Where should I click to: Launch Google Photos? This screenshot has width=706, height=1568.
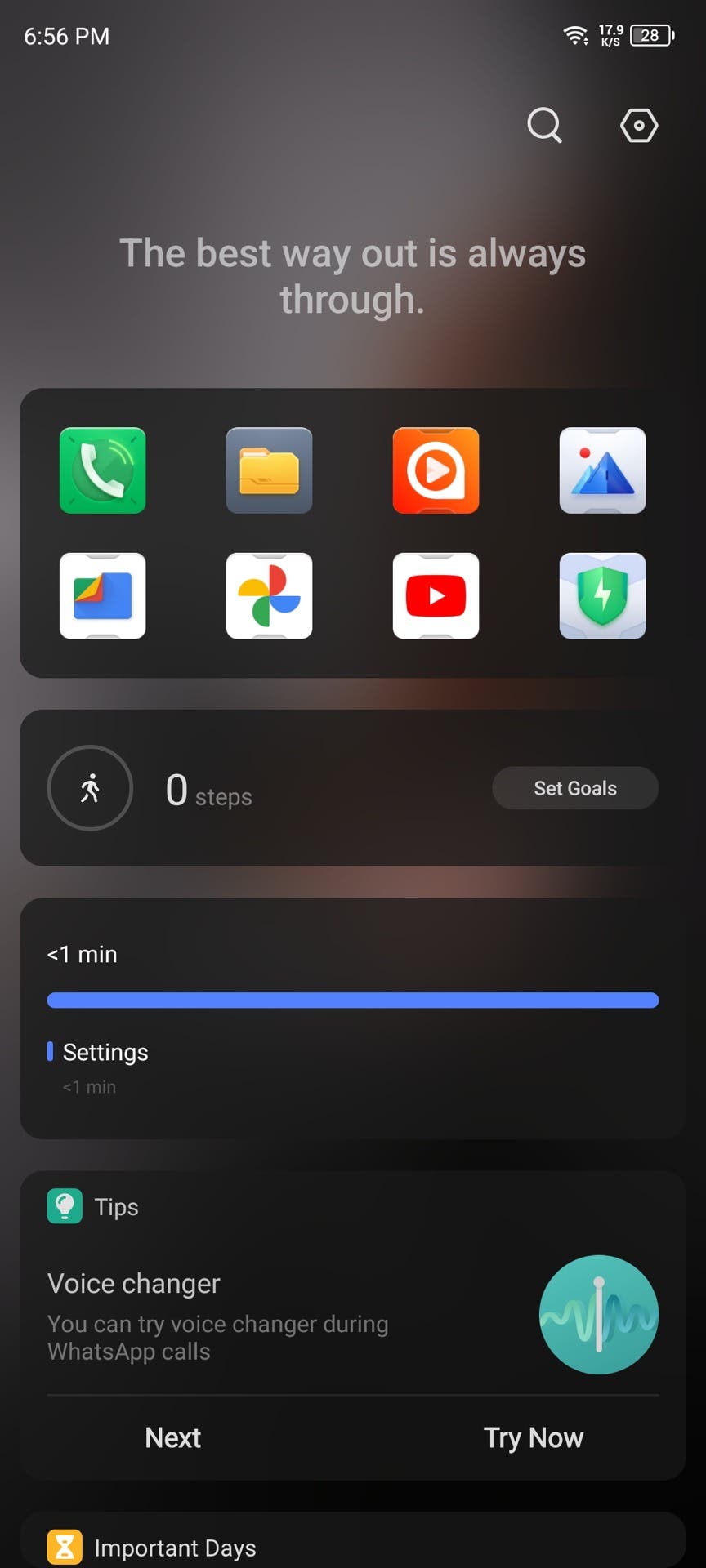tap(270, 596)
